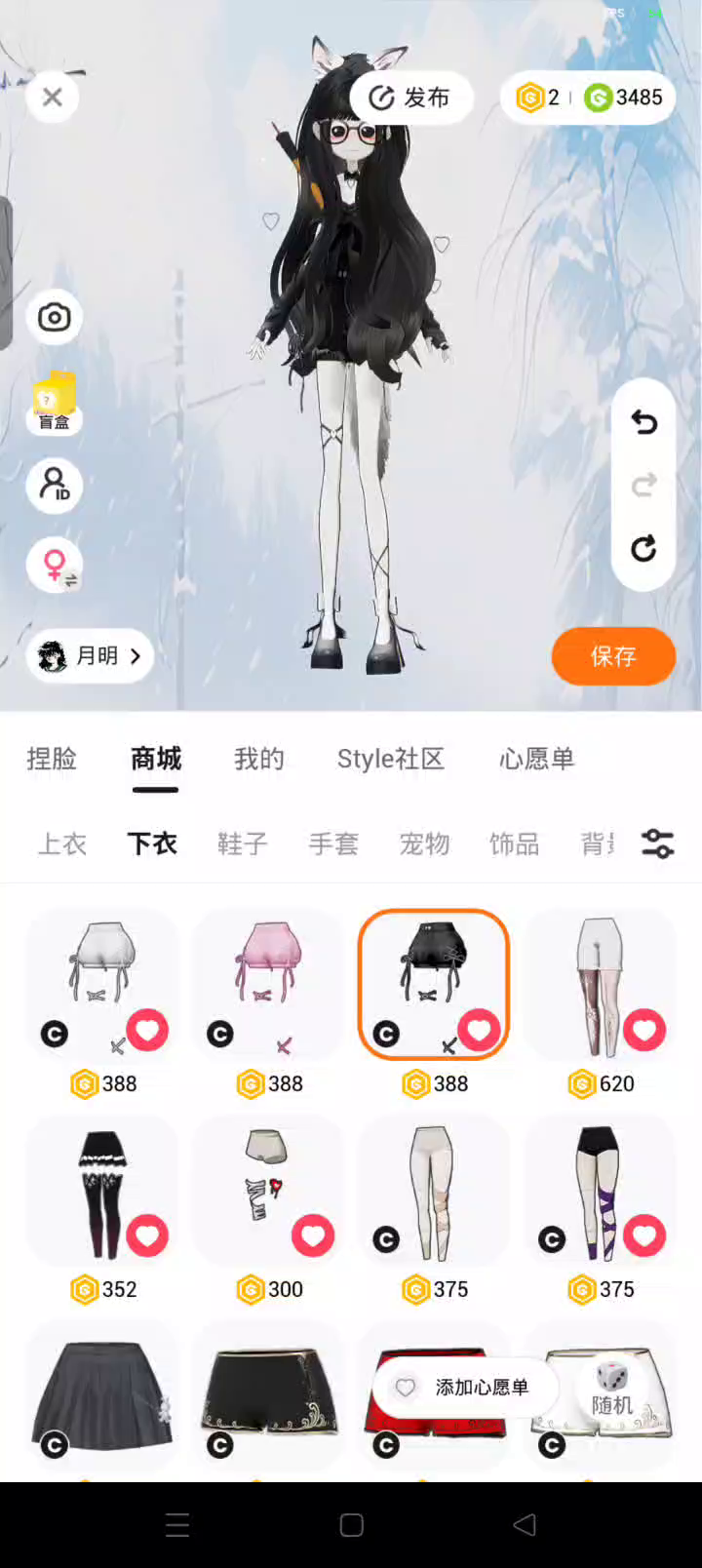Reset the avatar outfit
This screenshot has width=702, height=1568.
pos(643,549)
